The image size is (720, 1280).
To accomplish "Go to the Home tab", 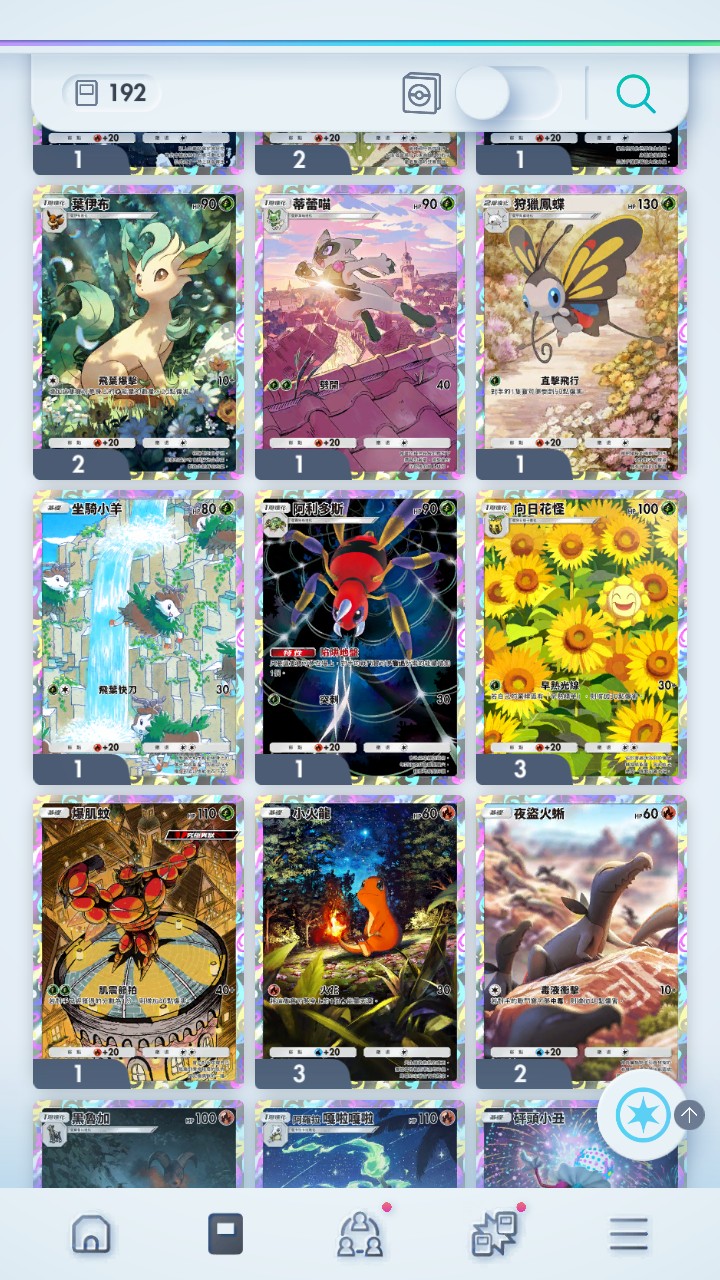I will tap(91, 1234).
